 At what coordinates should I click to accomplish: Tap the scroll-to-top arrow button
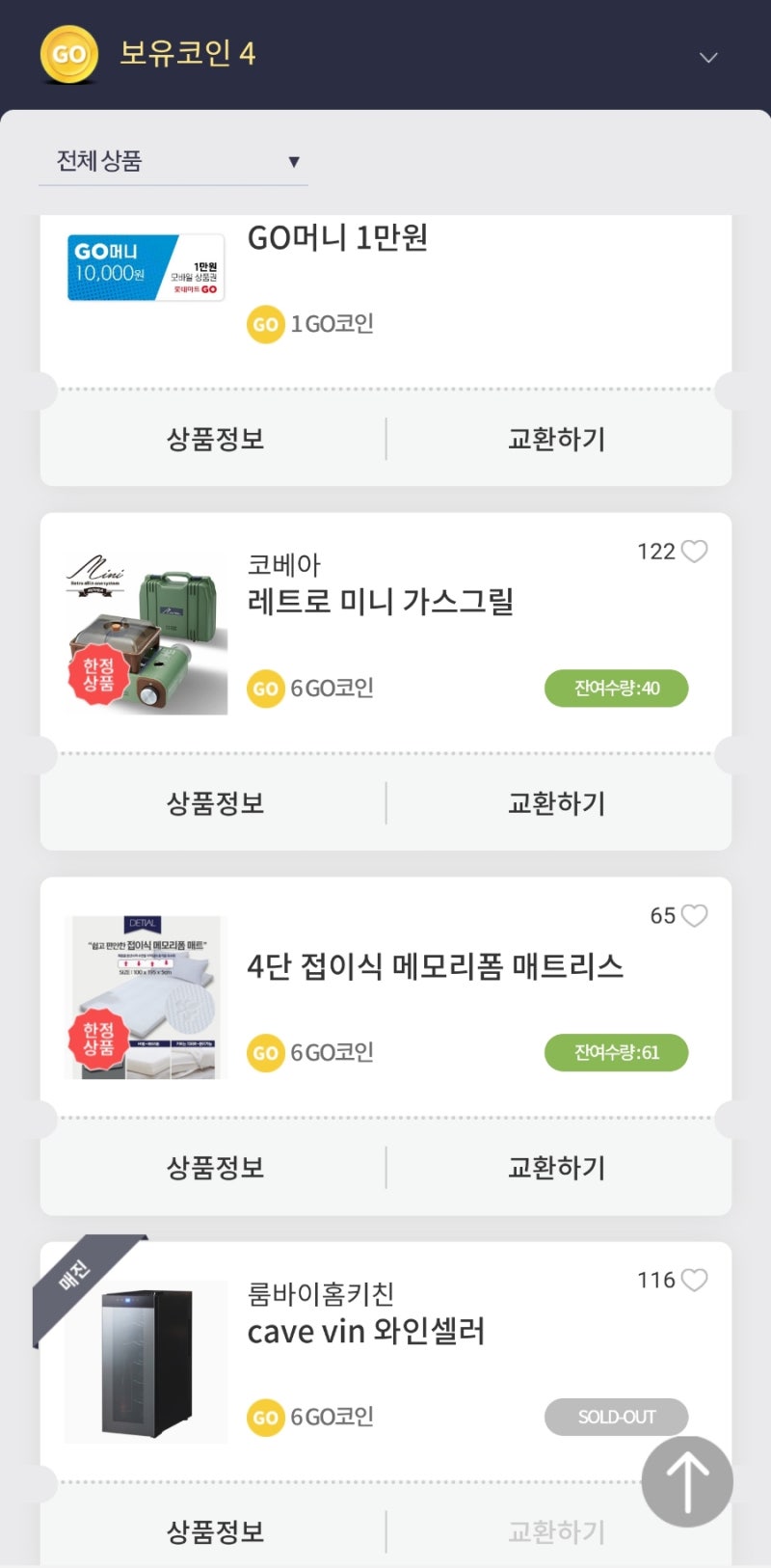pos(687,1481)
